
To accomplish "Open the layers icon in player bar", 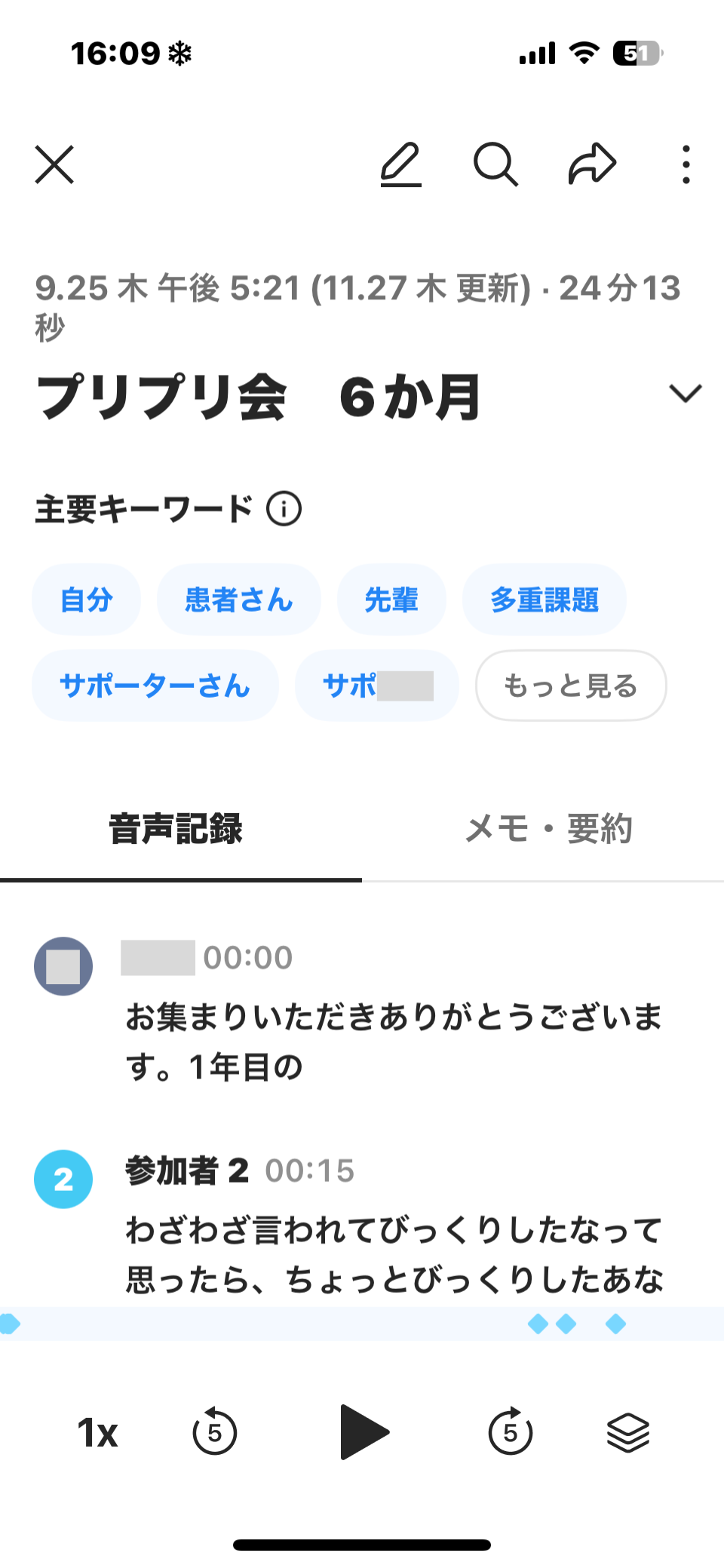I will click(627, 1432).
